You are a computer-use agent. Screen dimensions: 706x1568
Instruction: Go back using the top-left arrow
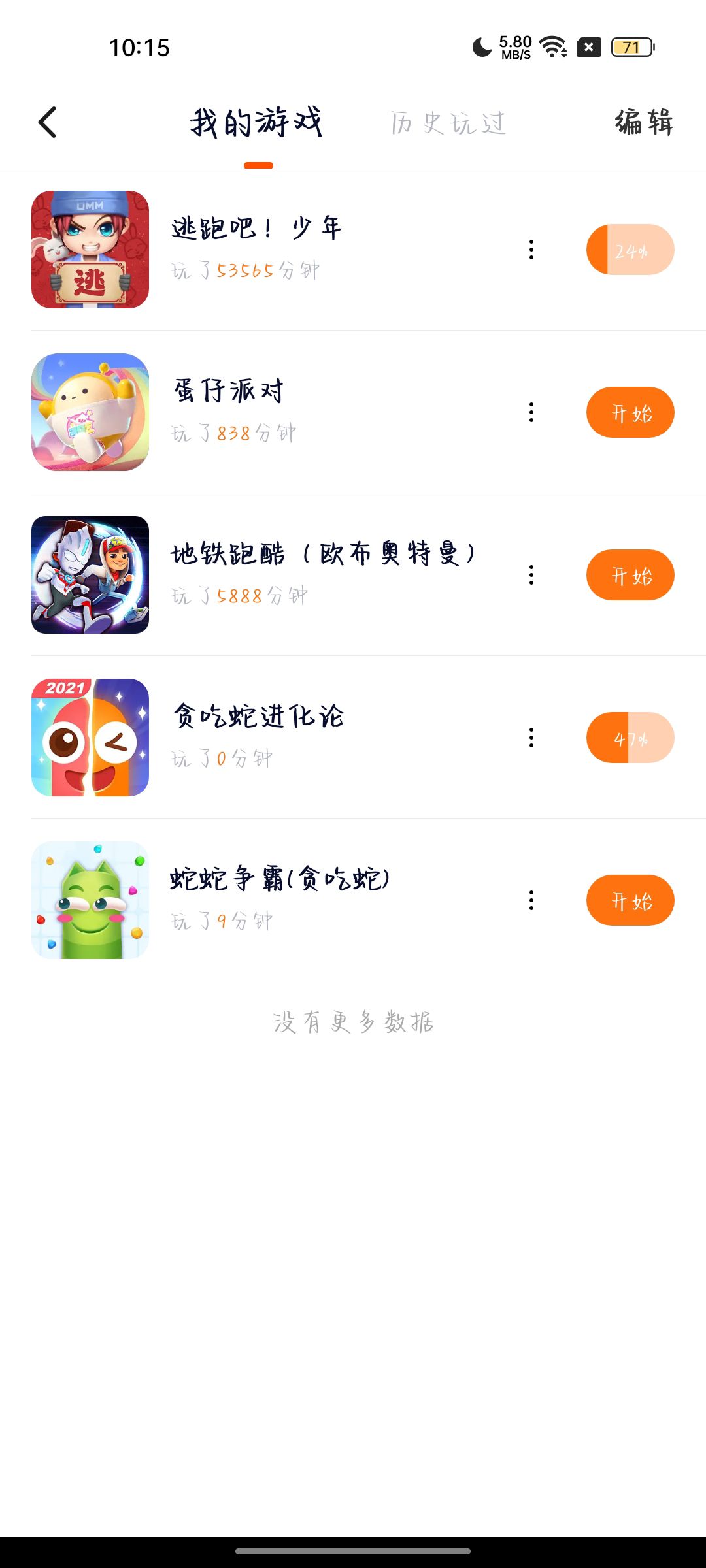[x=48, y=123]
